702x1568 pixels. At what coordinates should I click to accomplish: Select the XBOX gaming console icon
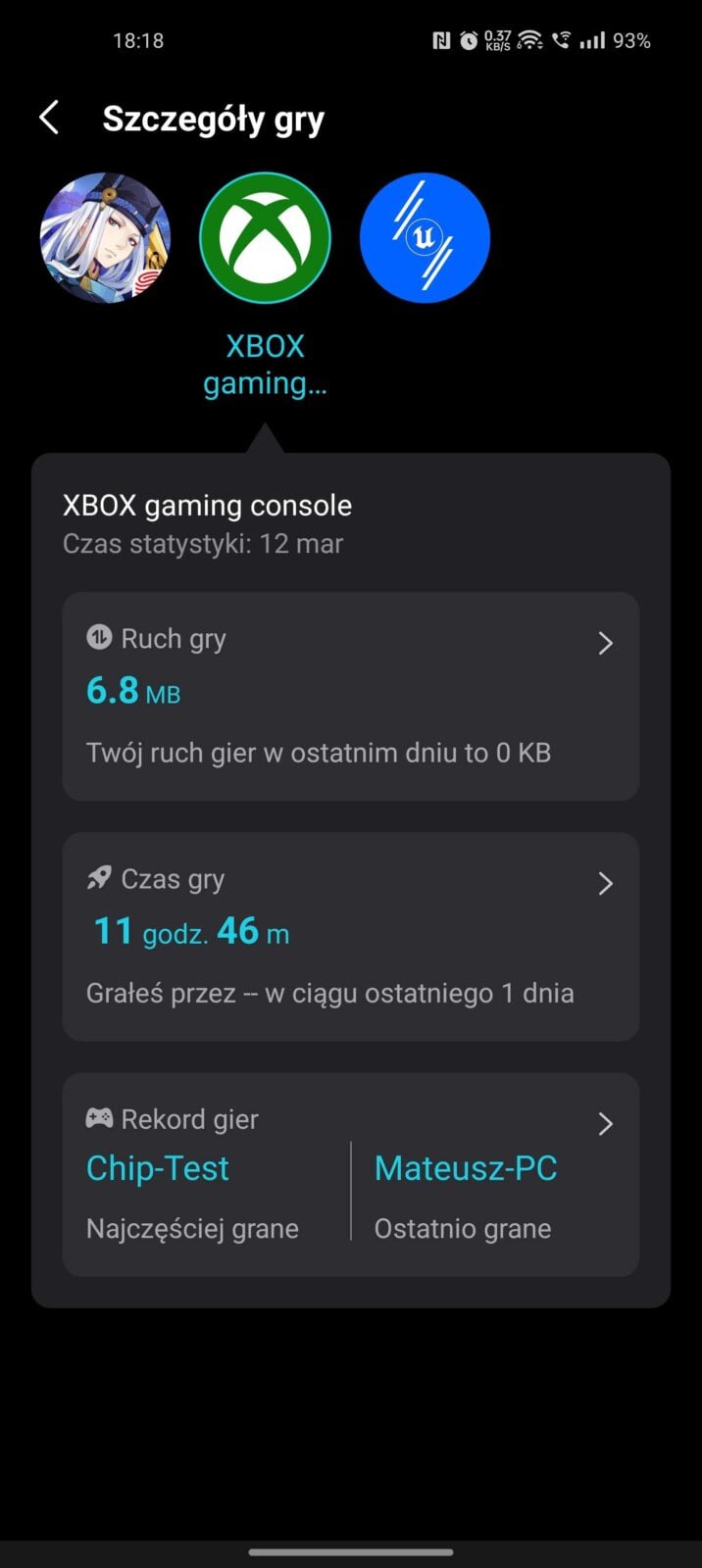pos(265,238)
